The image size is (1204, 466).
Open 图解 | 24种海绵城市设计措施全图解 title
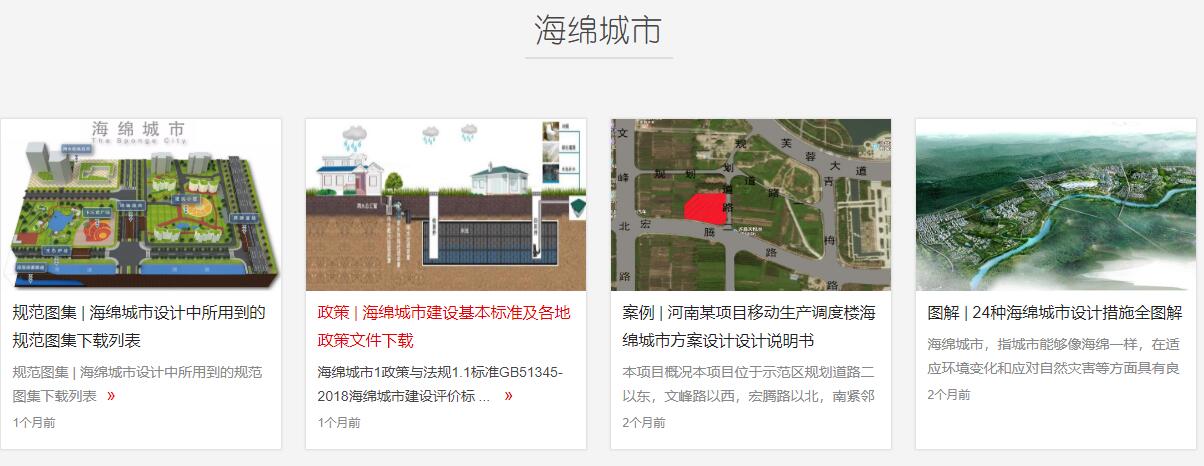coord(1054,313)
